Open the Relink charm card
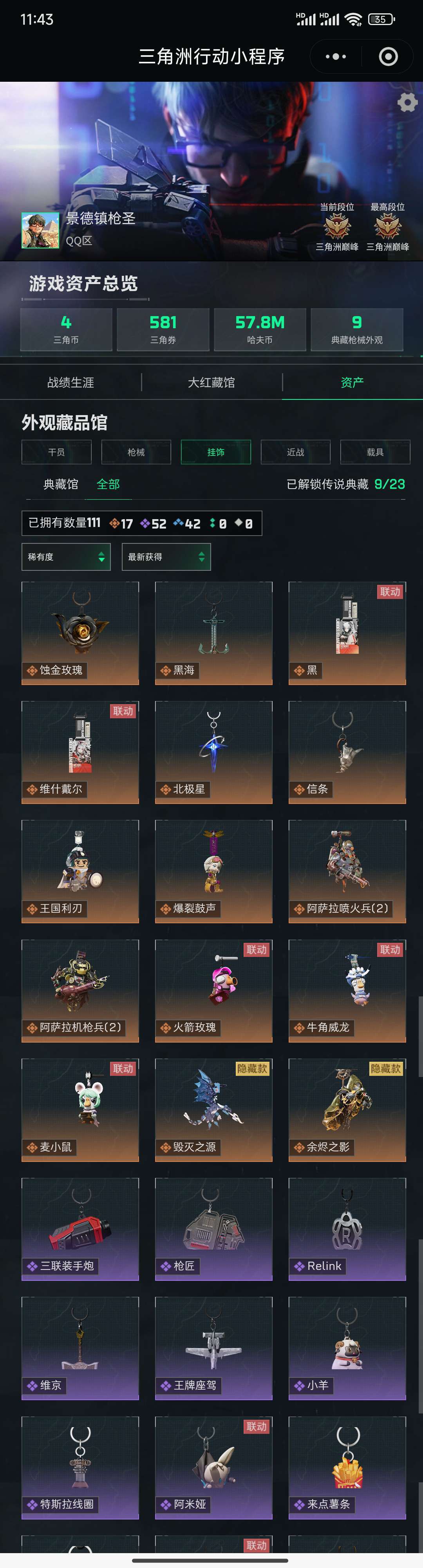 347,1229
